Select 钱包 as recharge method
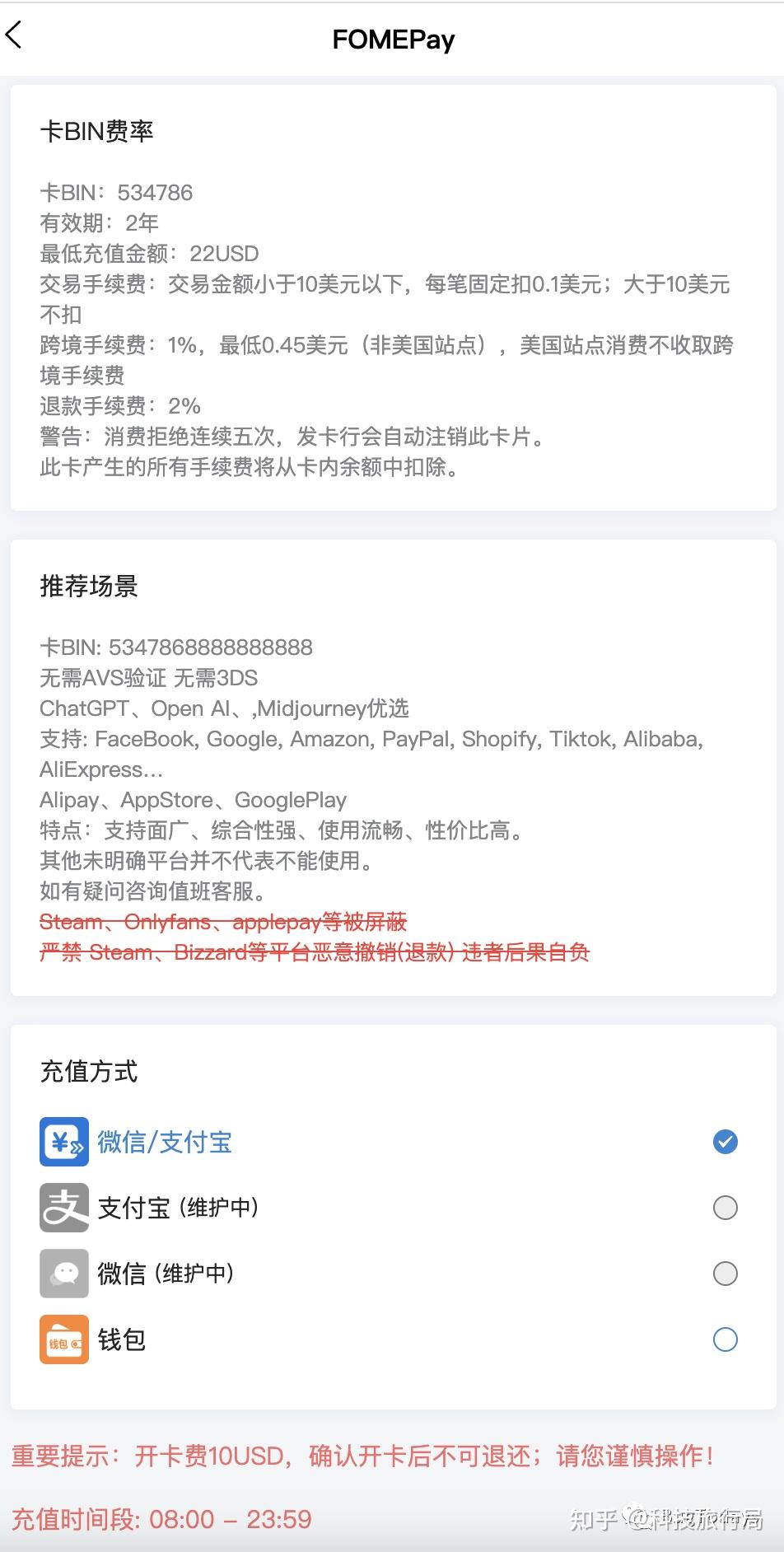The height and width of the screenshot is (1552, 784). point(724,1339)
